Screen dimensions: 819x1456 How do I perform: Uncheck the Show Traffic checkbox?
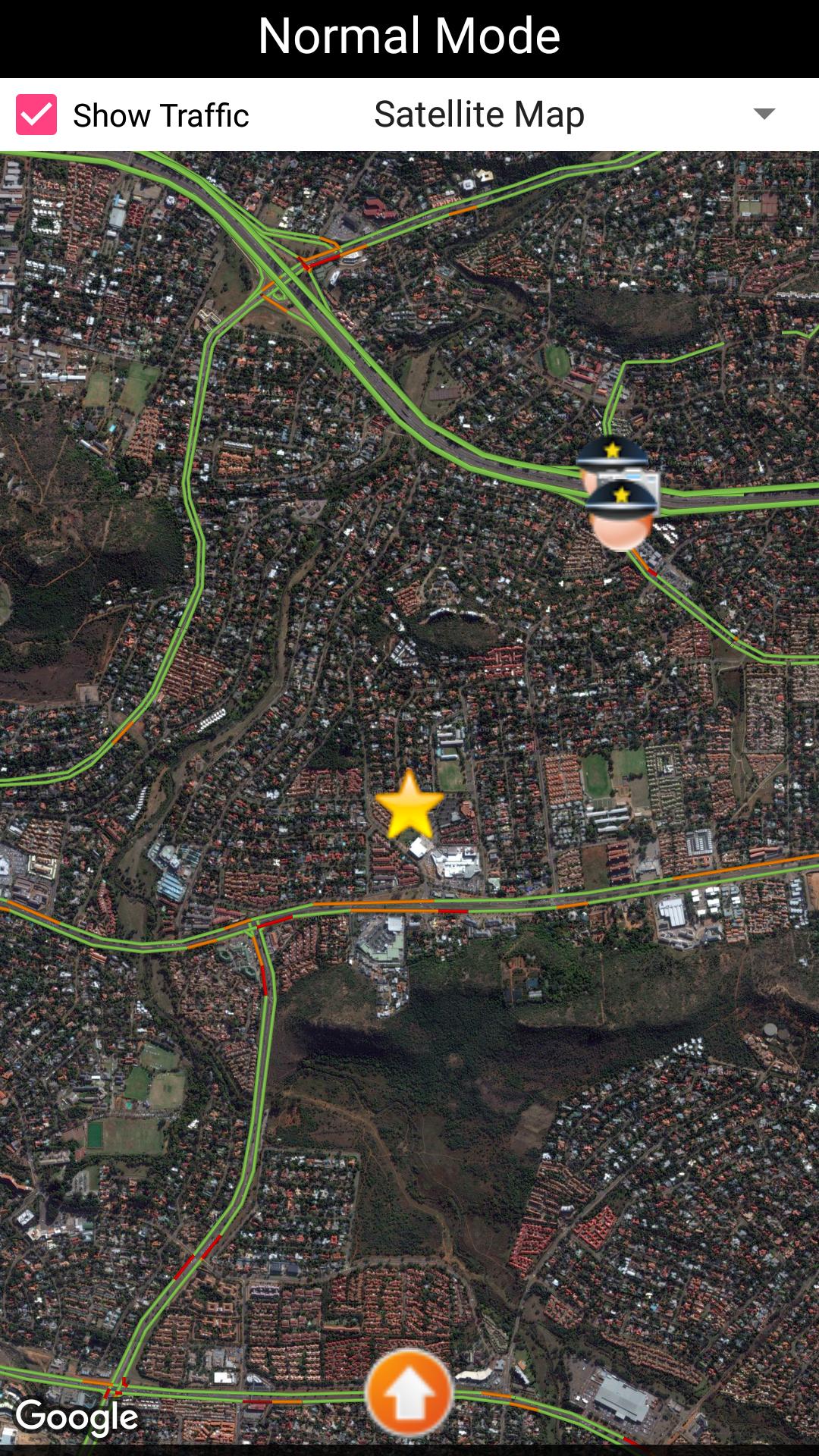pyautogui.click(x=36, y=115)
